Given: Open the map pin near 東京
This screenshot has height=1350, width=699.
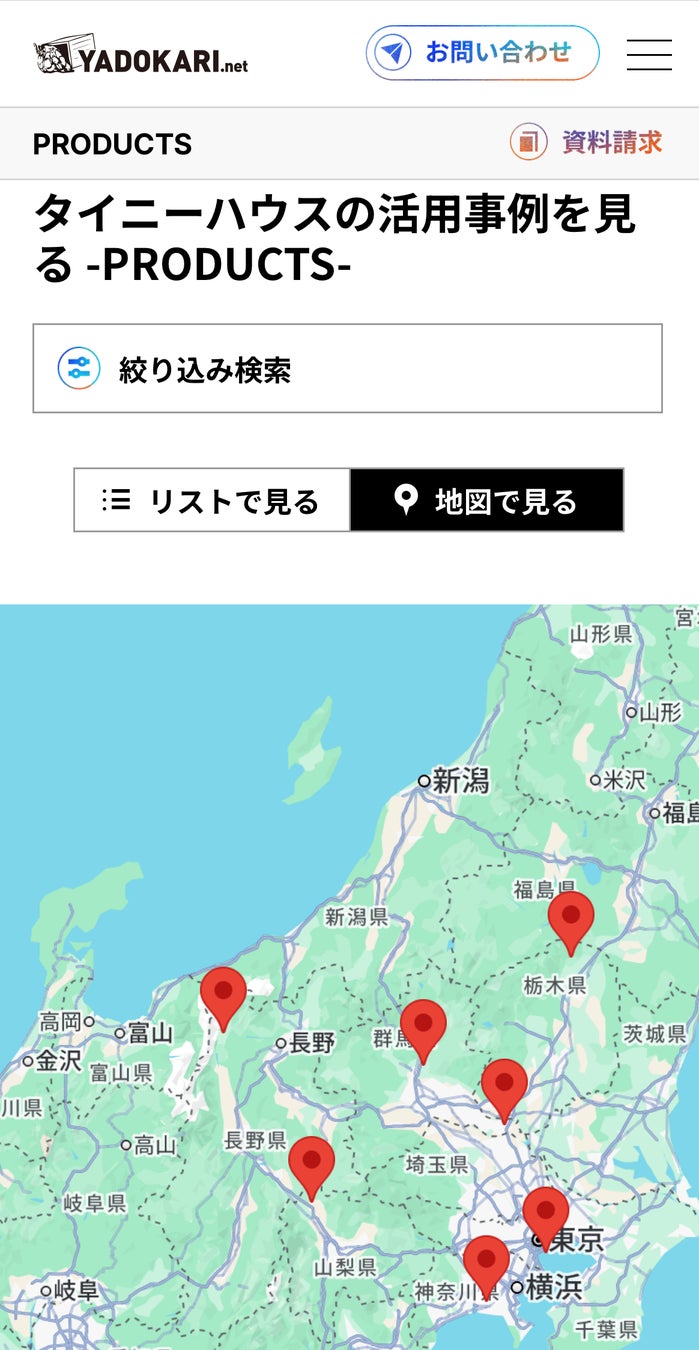Looking at the screenshot, I should pyautogui.click(x=545, y=1212).
